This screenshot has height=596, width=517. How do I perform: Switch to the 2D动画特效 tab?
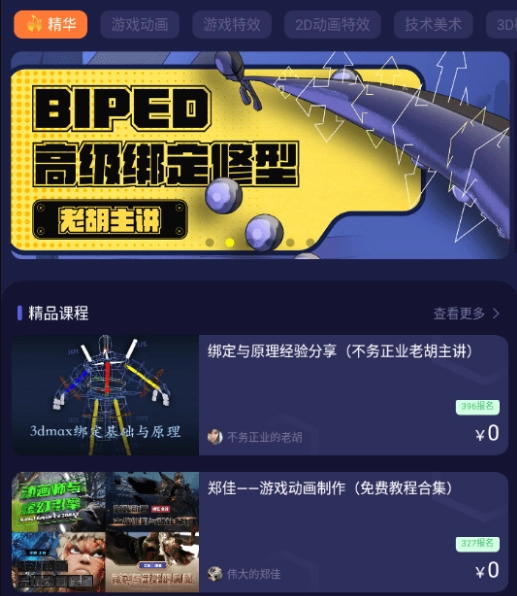pos(333,25)
